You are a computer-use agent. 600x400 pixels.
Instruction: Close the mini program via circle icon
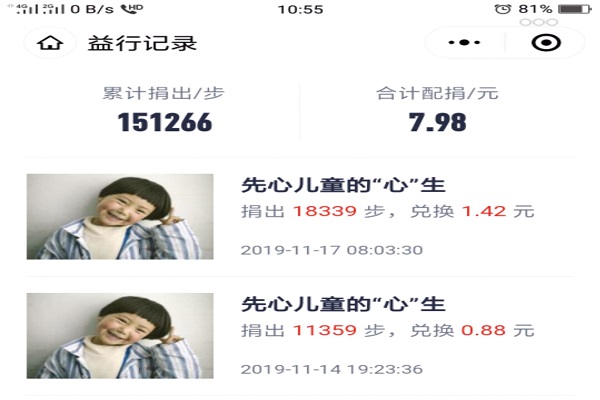tap(545, 43)
